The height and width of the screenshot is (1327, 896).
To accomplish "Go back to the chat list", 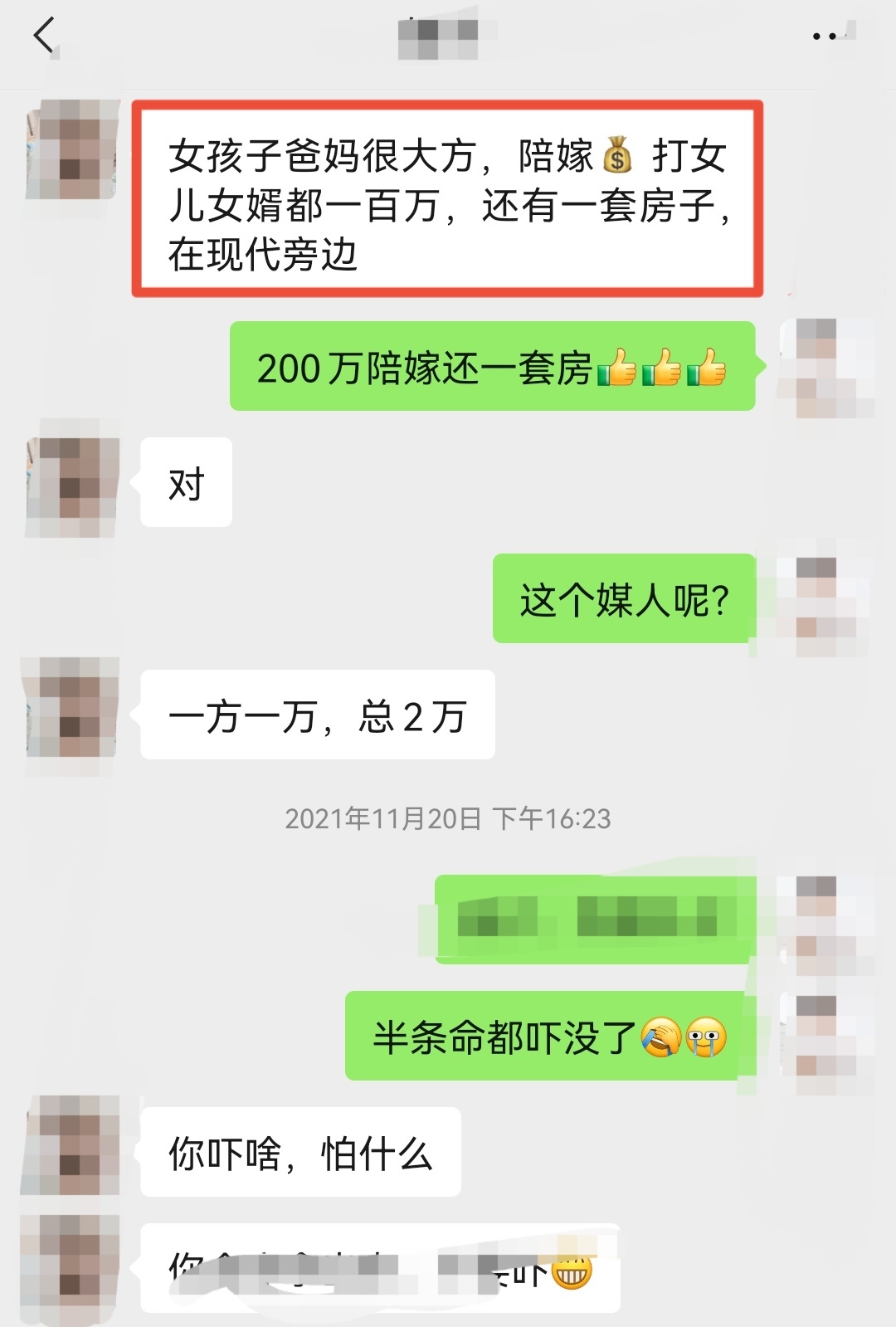I will (x=45, y=36).
